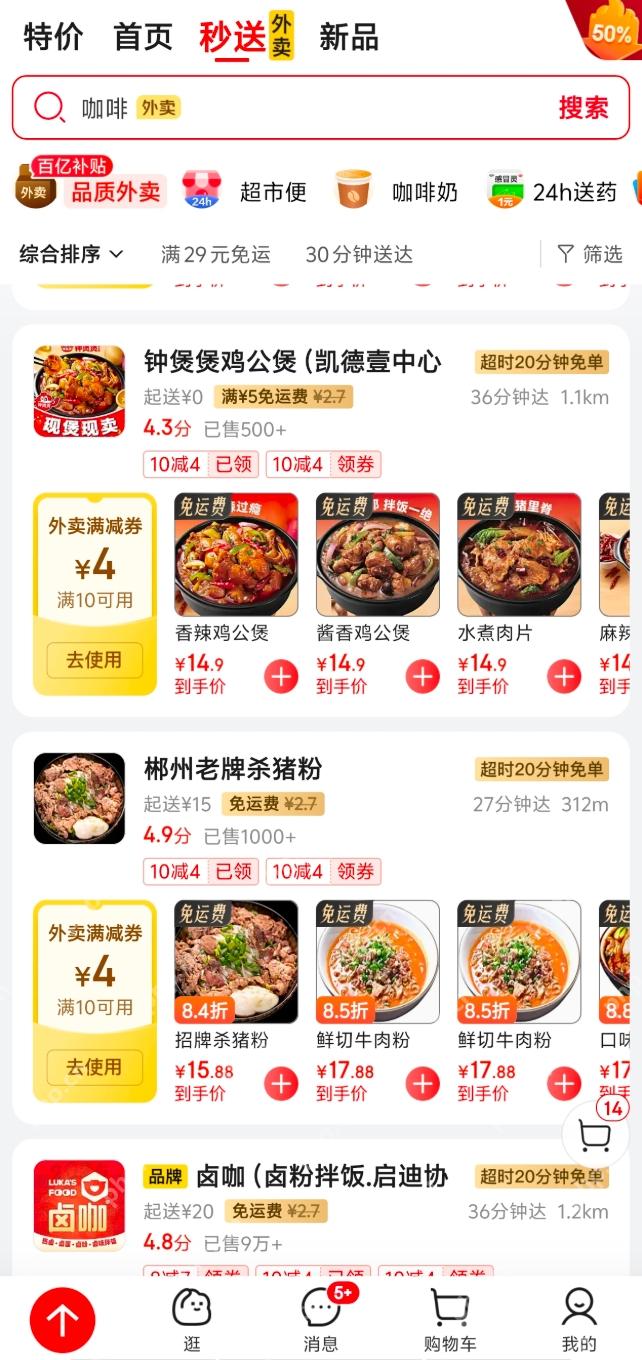Add 招牌杀猪粉 to the cart
The image size is (642, 1360).
[x=281, y=1083]
